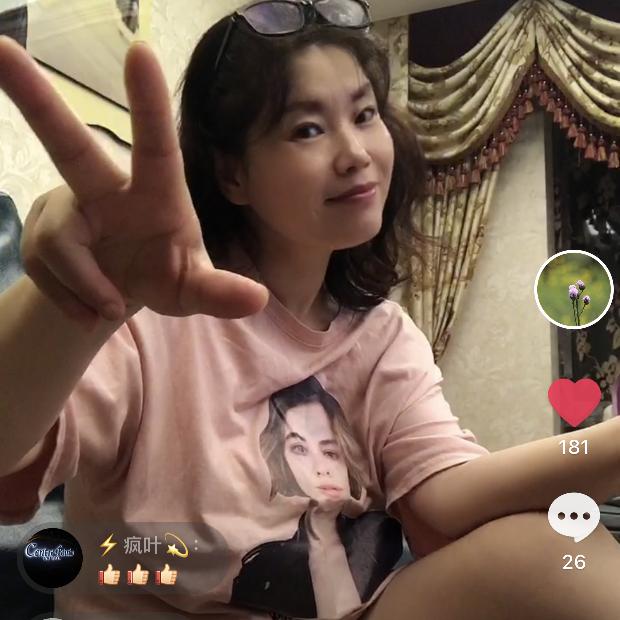Open the comments speech bubble

[574, 518]
